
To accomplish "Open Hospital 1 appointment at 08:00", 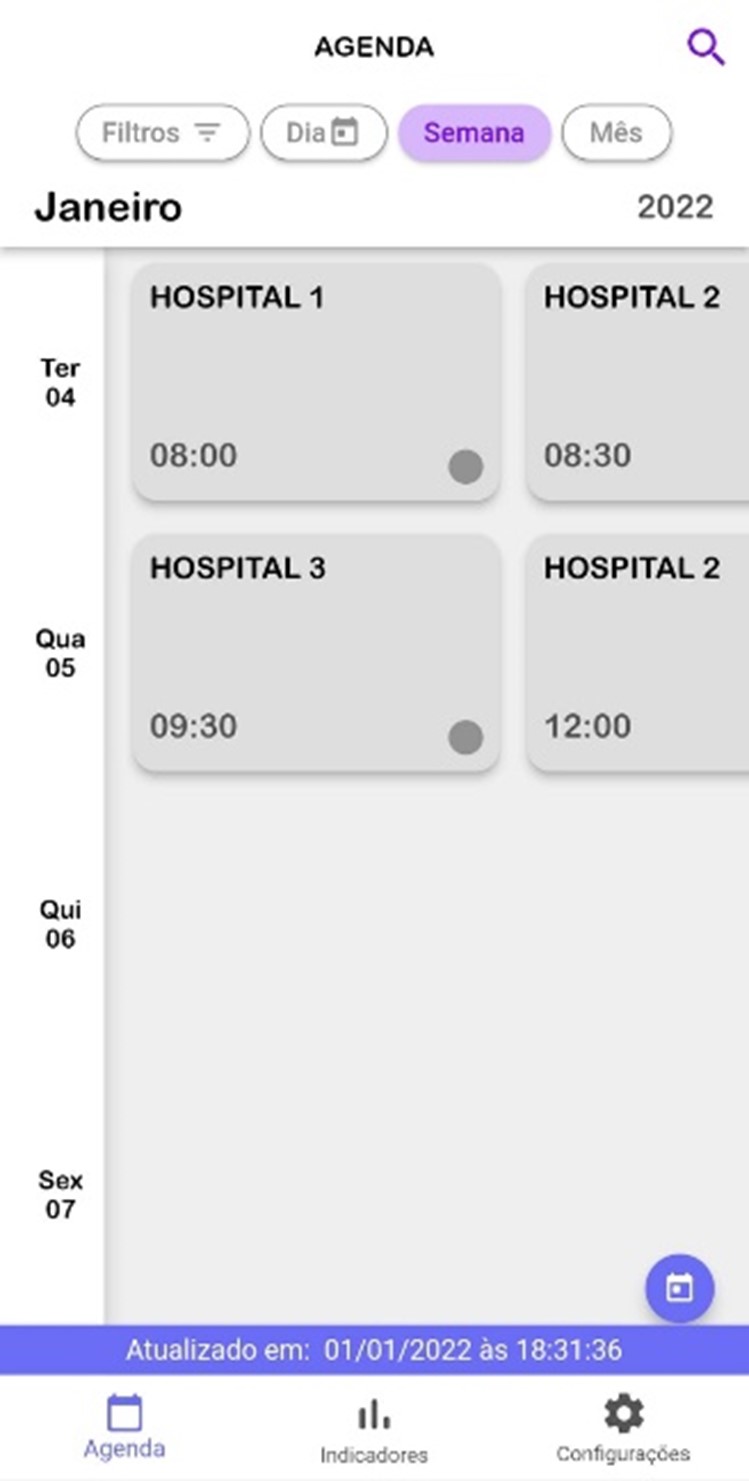I will point(316,382).
